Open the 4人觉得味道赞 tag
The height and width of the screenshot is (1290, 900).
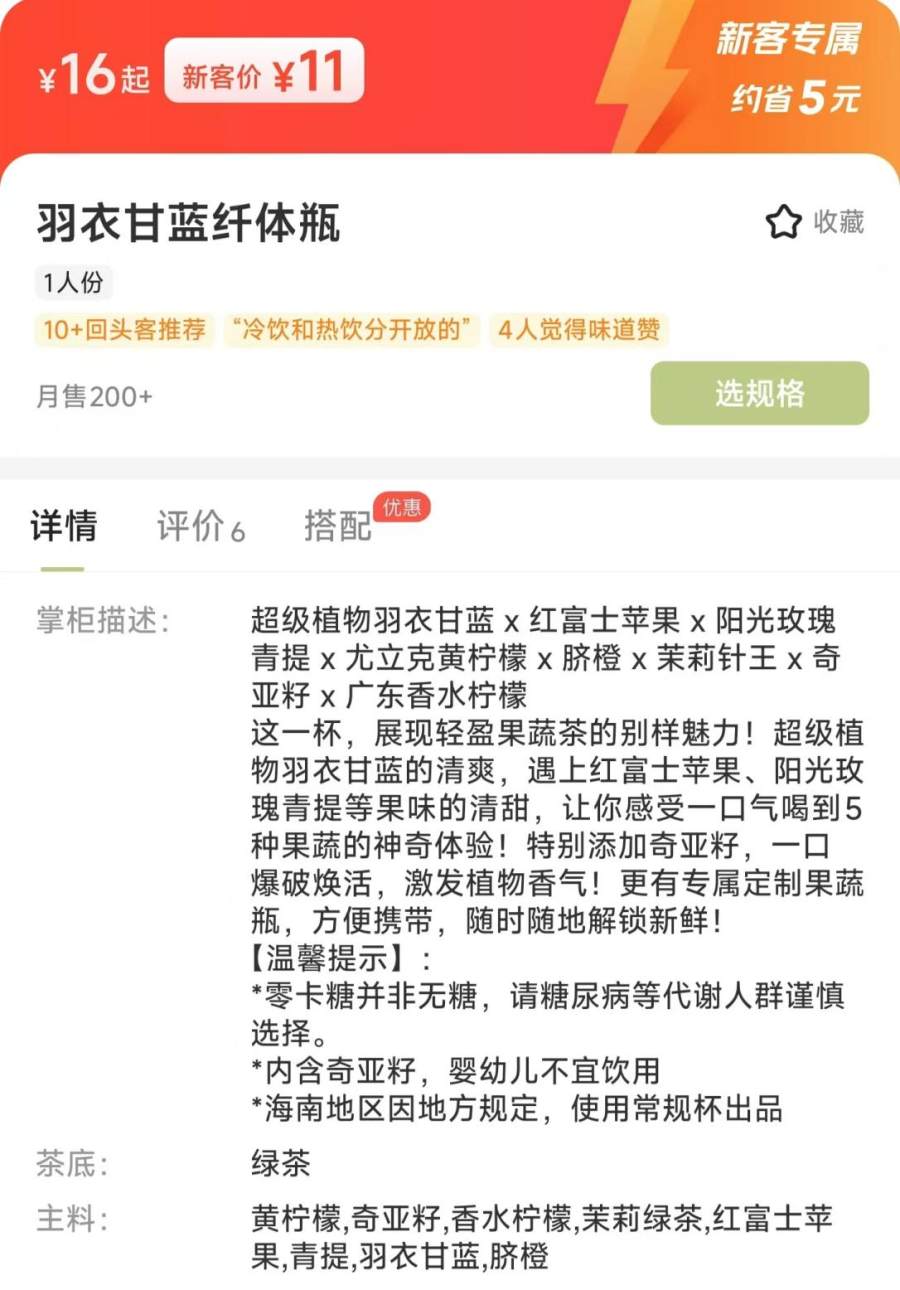[579, 331]
